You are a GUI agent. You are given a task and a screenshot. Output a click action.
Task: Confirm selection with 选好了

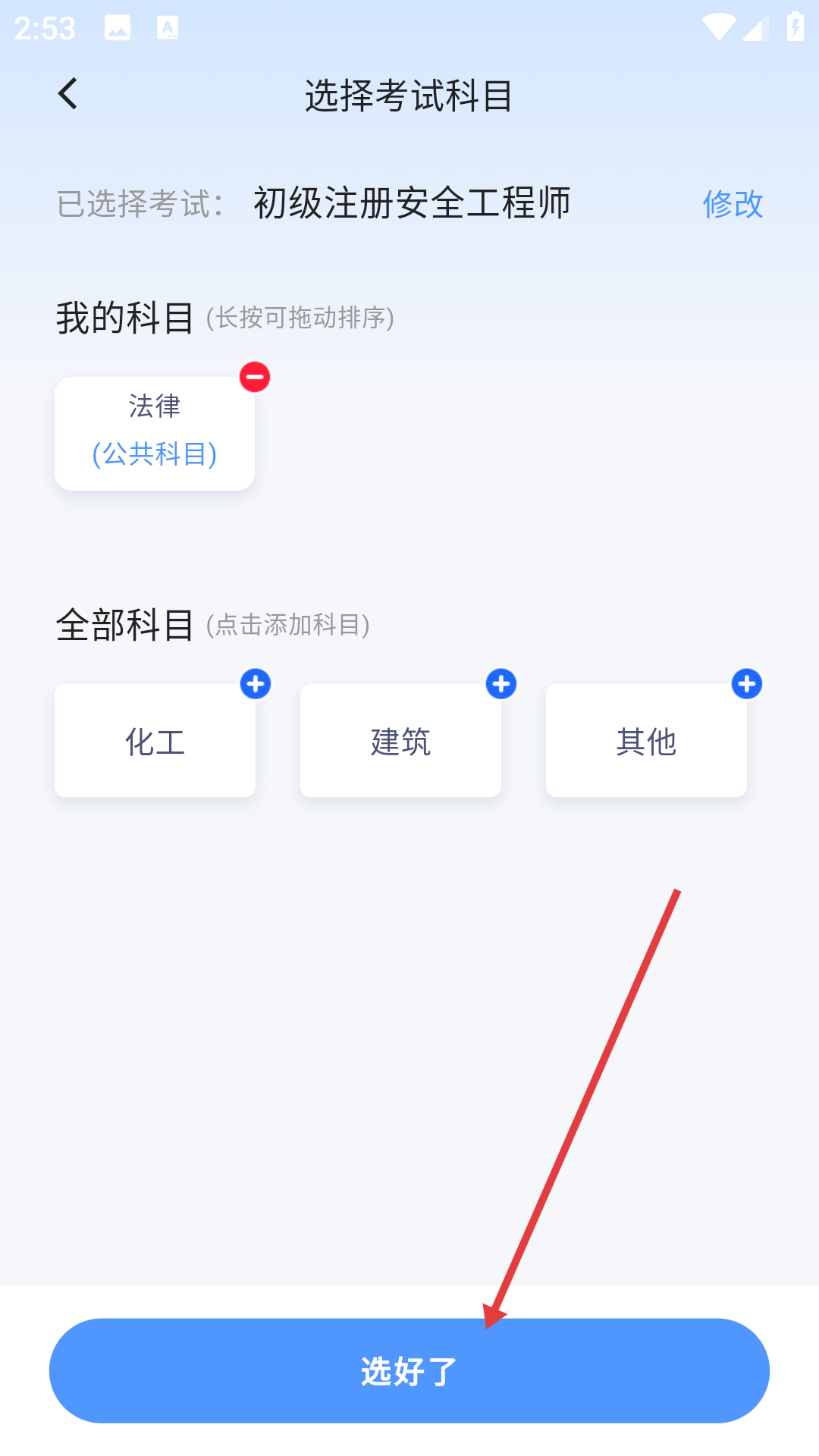click(x=409, y=1370)
